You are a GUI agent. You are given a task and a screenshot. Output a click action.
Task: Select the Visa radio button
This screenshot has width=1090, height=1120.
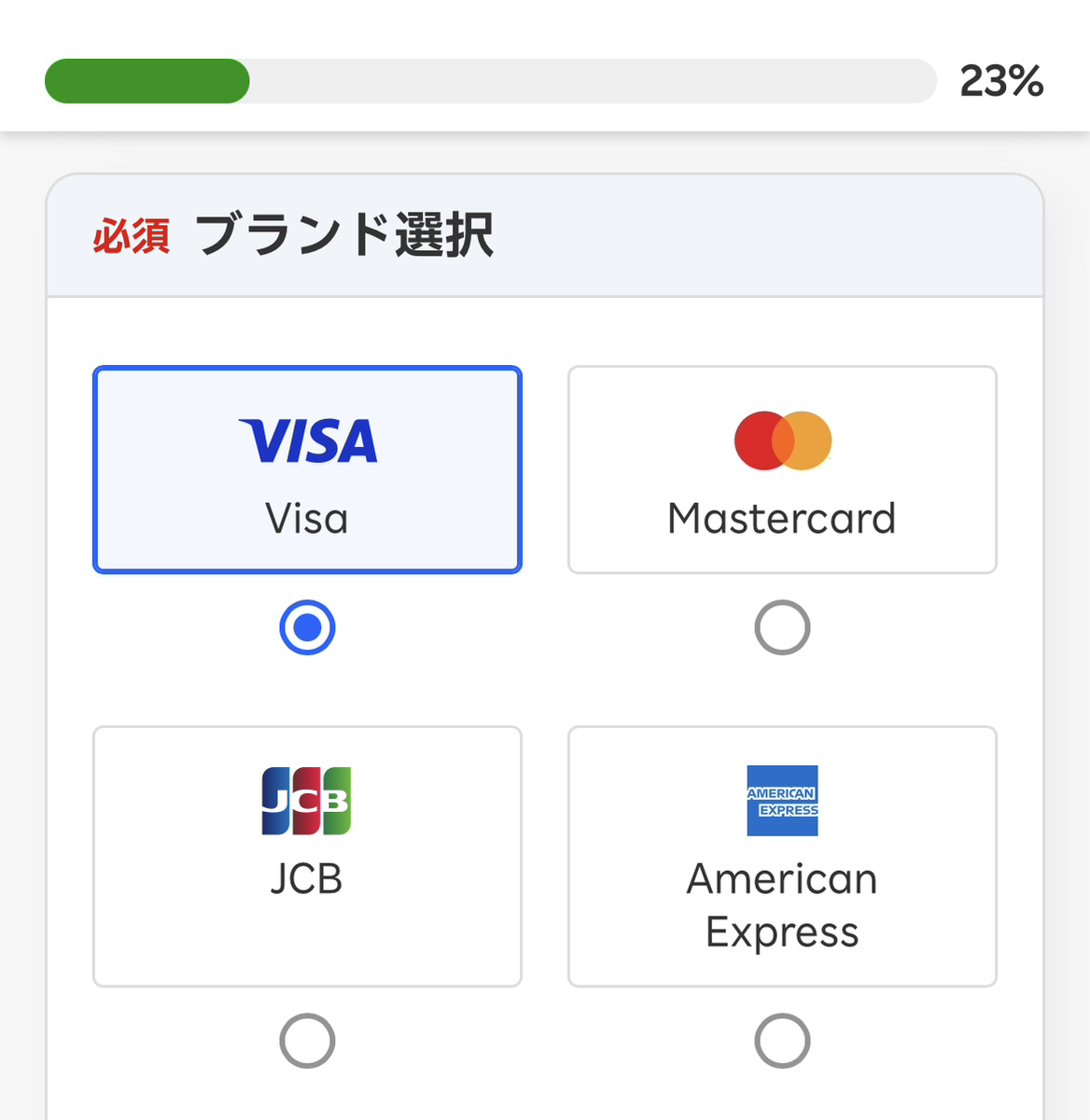pos(308,629)
